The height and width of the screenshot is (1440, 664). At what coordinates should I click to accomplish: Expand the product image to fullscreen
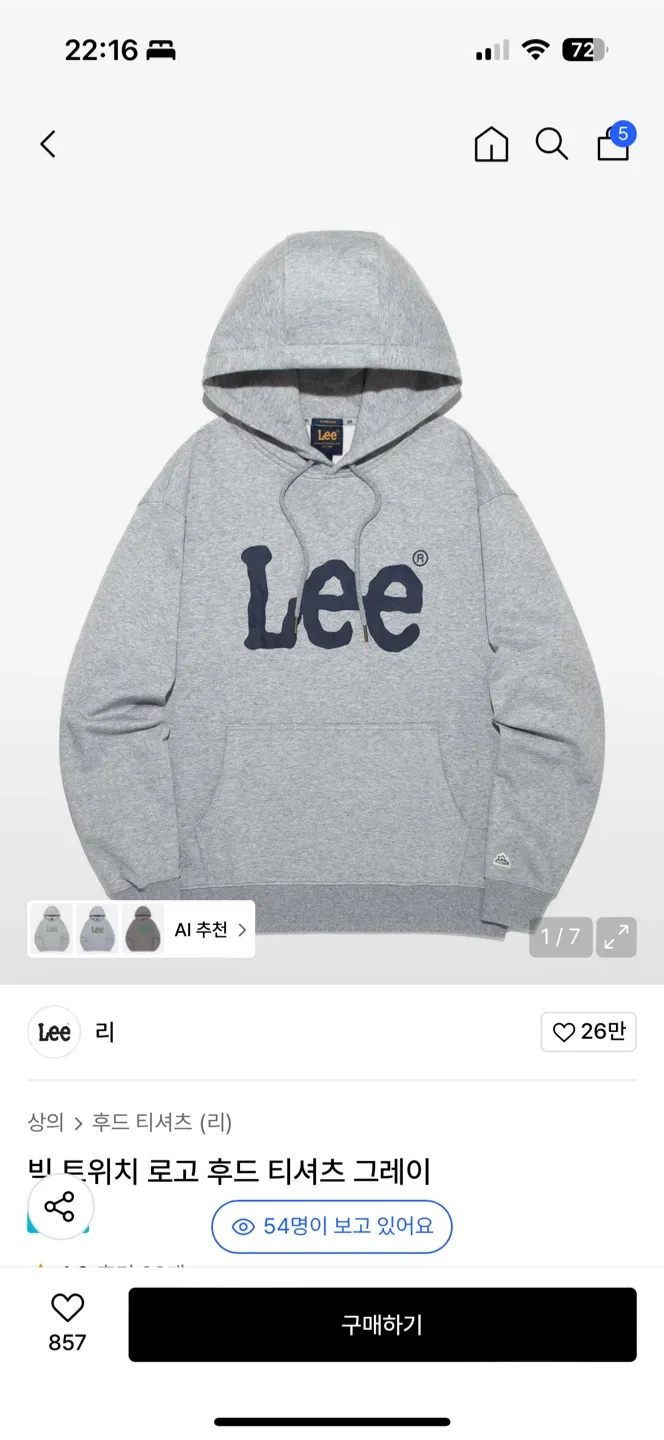click(616, 937)
